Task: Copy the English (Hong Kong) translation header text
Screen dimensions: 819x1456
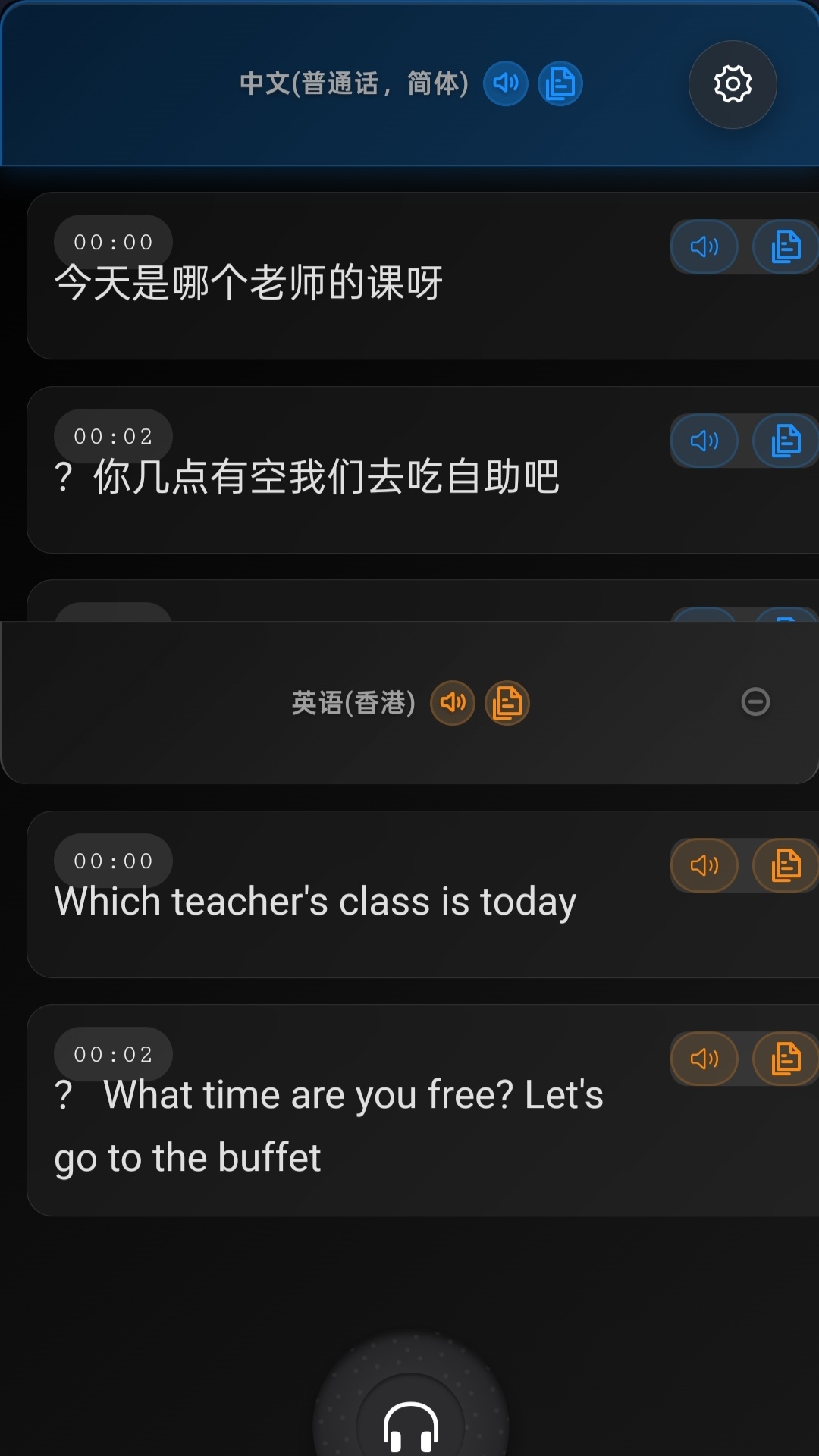Action: tap(507, 702)
